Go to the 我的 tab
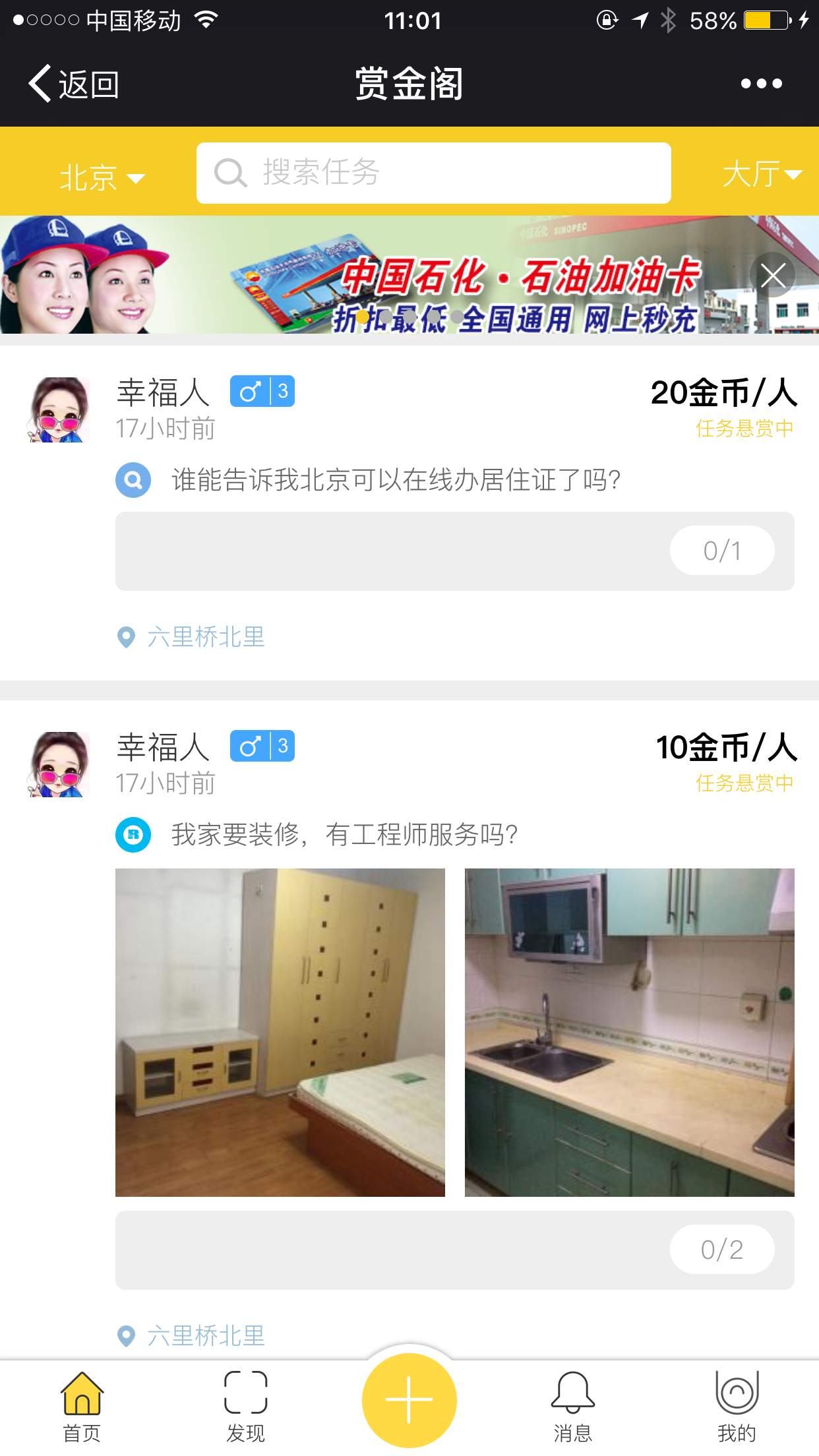 (736, 1406)
